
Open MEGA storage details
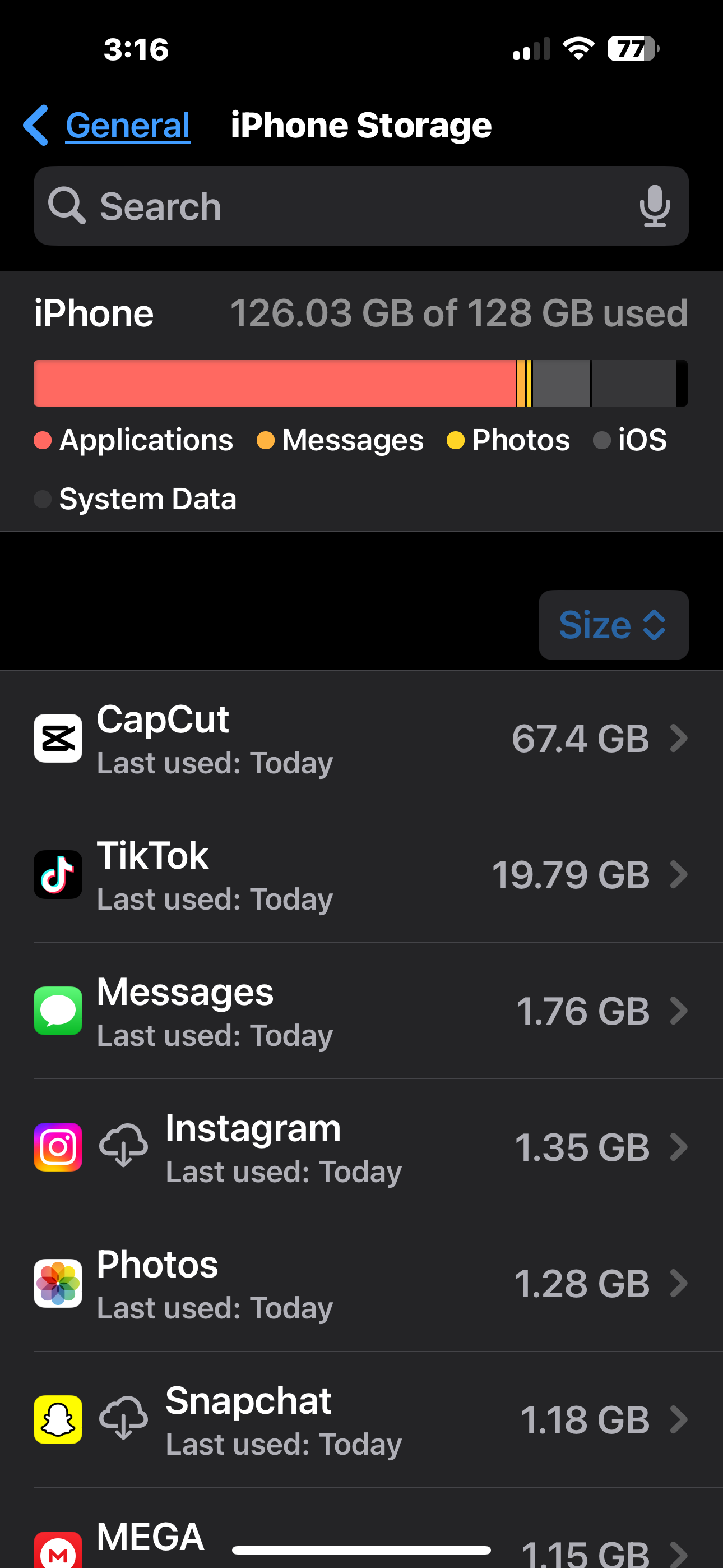[x=361, y=1528]
